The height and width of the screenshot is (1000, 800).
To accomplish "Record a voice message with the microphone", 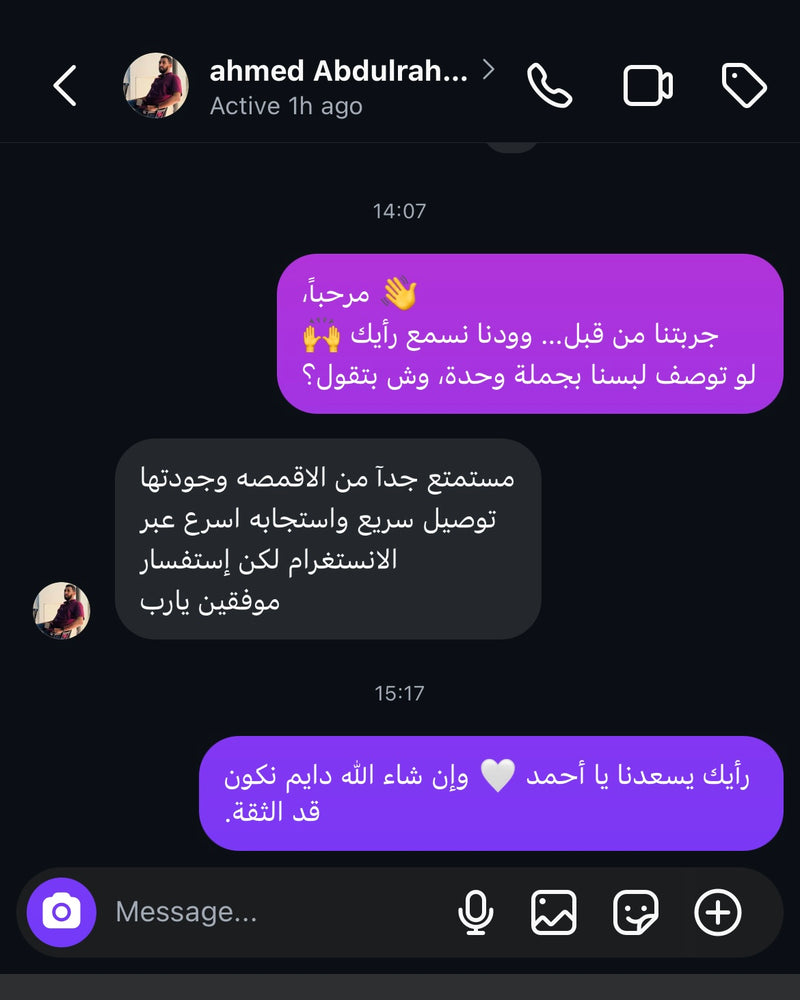I will tap(476, 912).
